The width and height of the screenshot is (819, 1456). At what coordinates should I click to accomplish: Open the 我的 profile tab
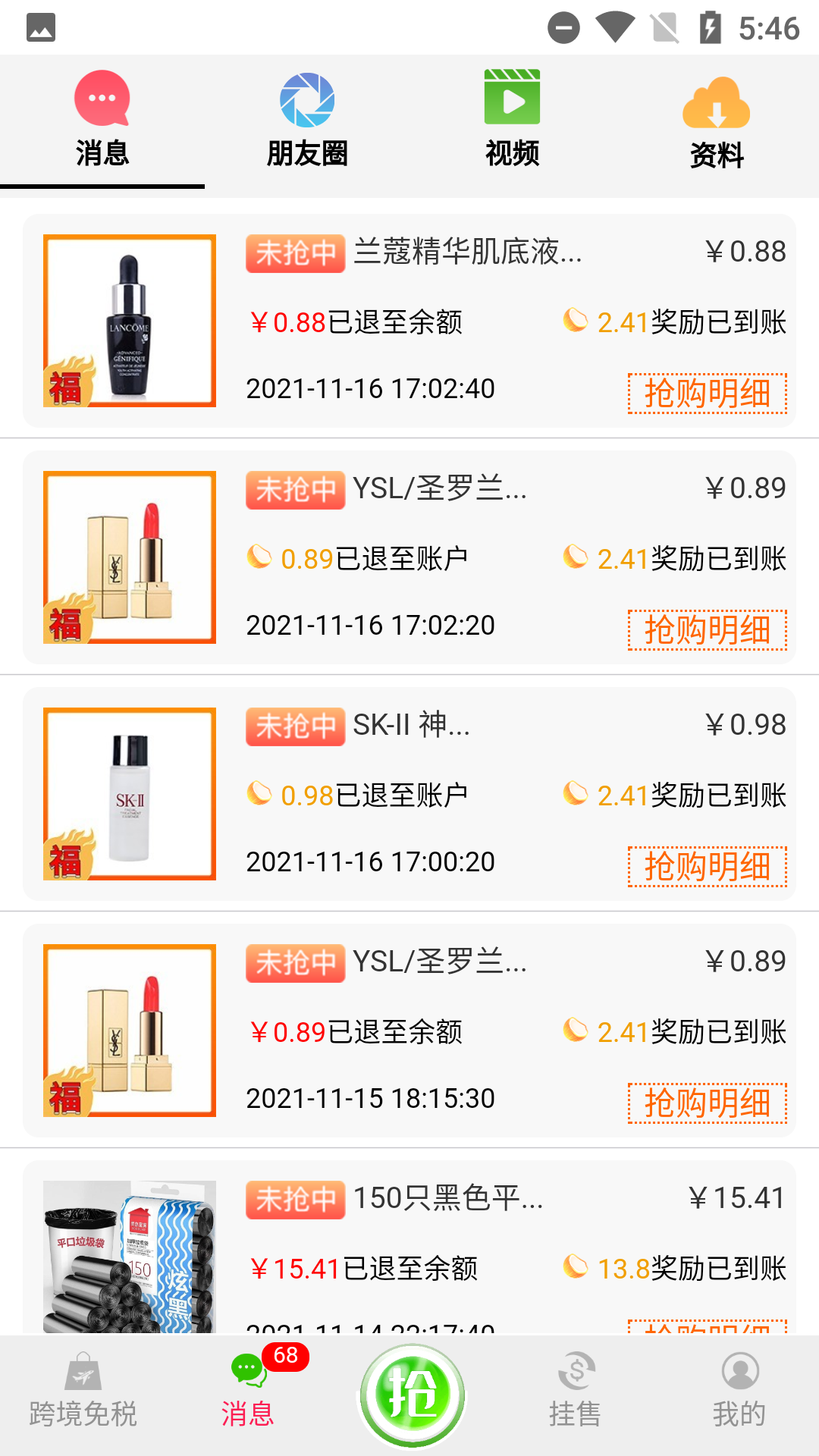pos(739,1395)
